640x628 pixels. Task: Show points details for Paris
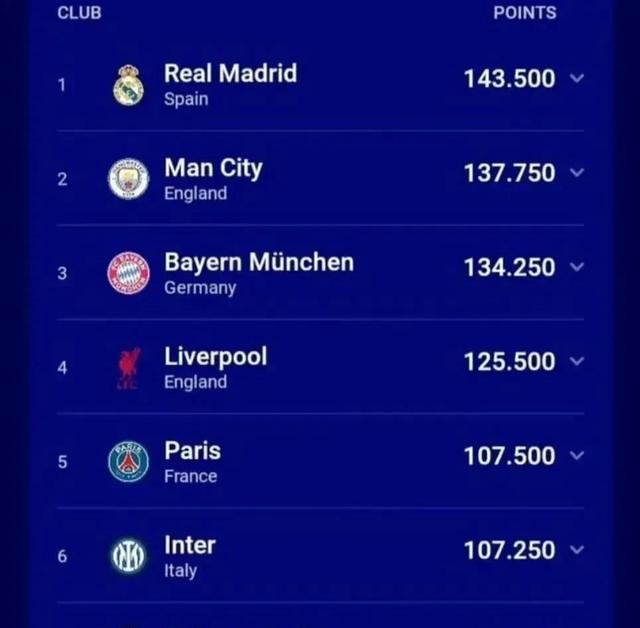click(x=576, y=456)
